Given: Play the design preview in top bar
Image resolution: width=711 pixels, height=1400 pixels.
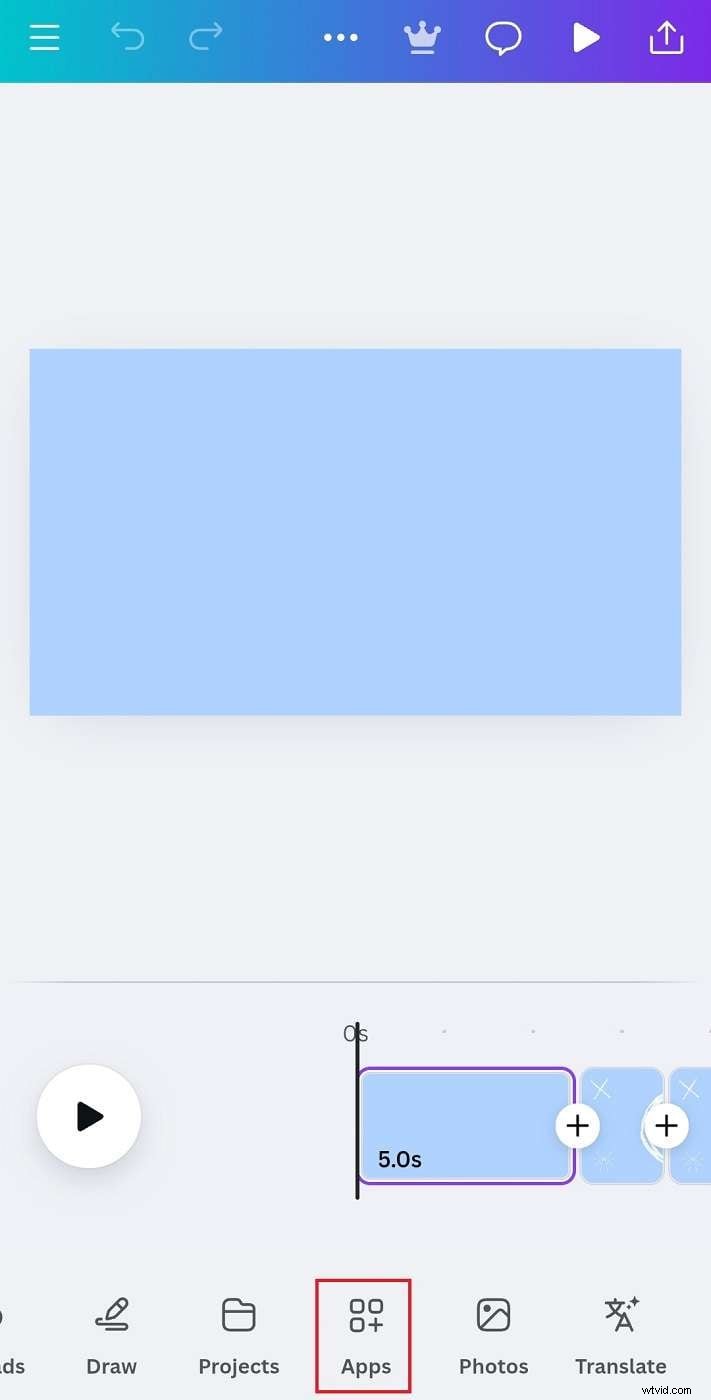Looking at the screenshot, I should 585,39.
